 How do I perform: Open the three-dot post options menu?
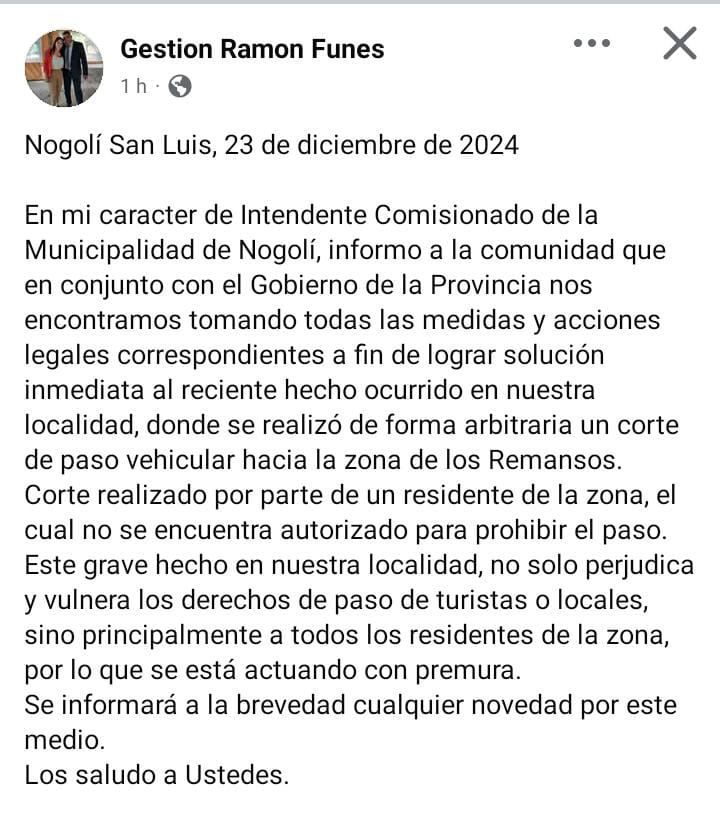(592, 43)
